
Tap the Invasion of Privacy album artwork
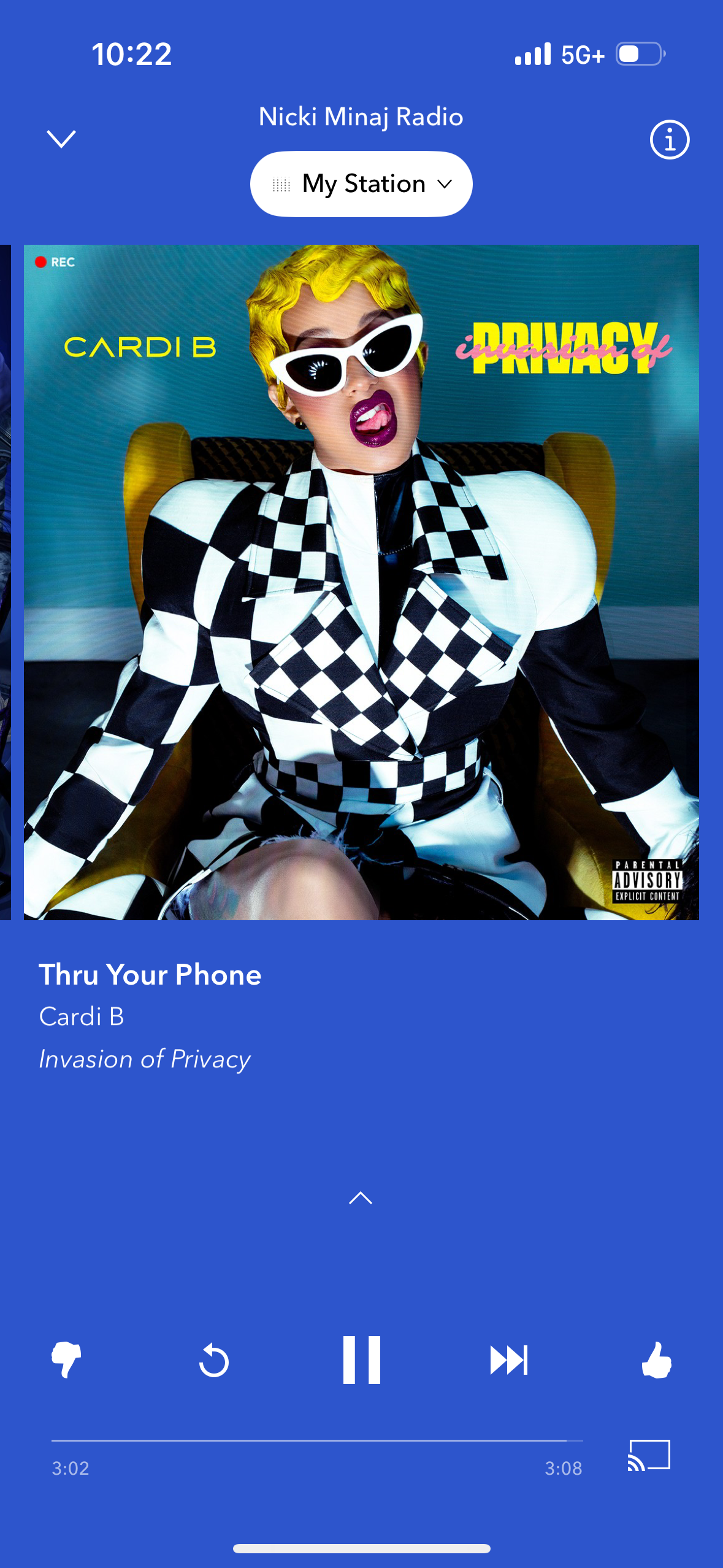361,582
